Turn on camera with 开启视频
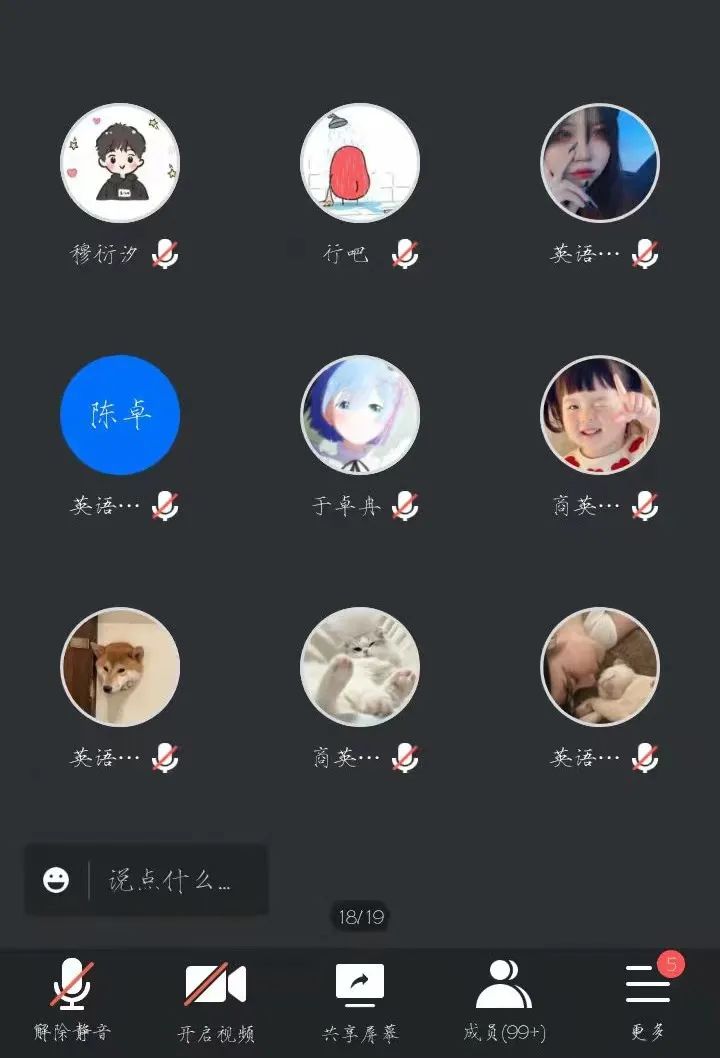 point(215,1000)
